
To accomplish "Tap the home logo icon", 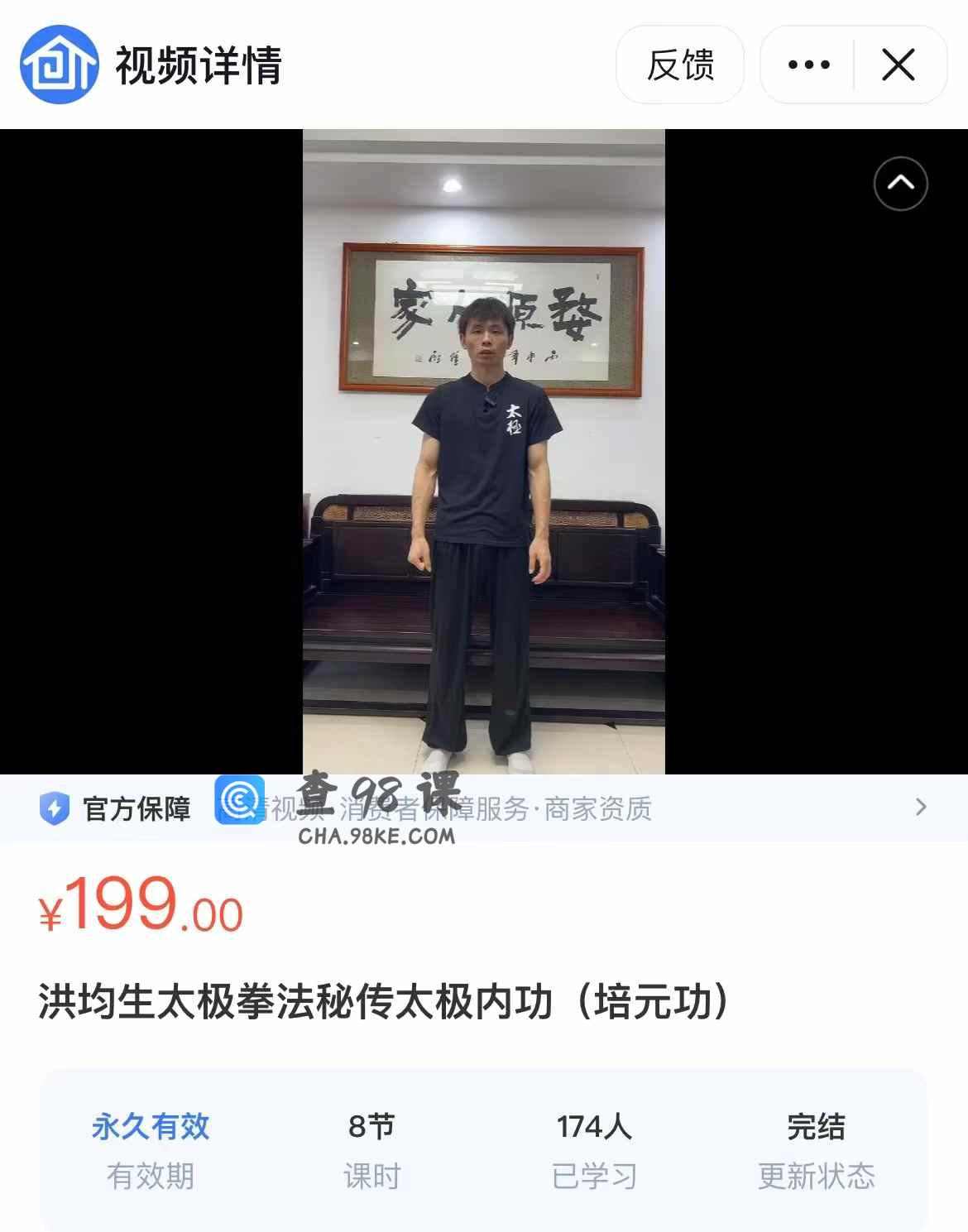I will (59, 65).
